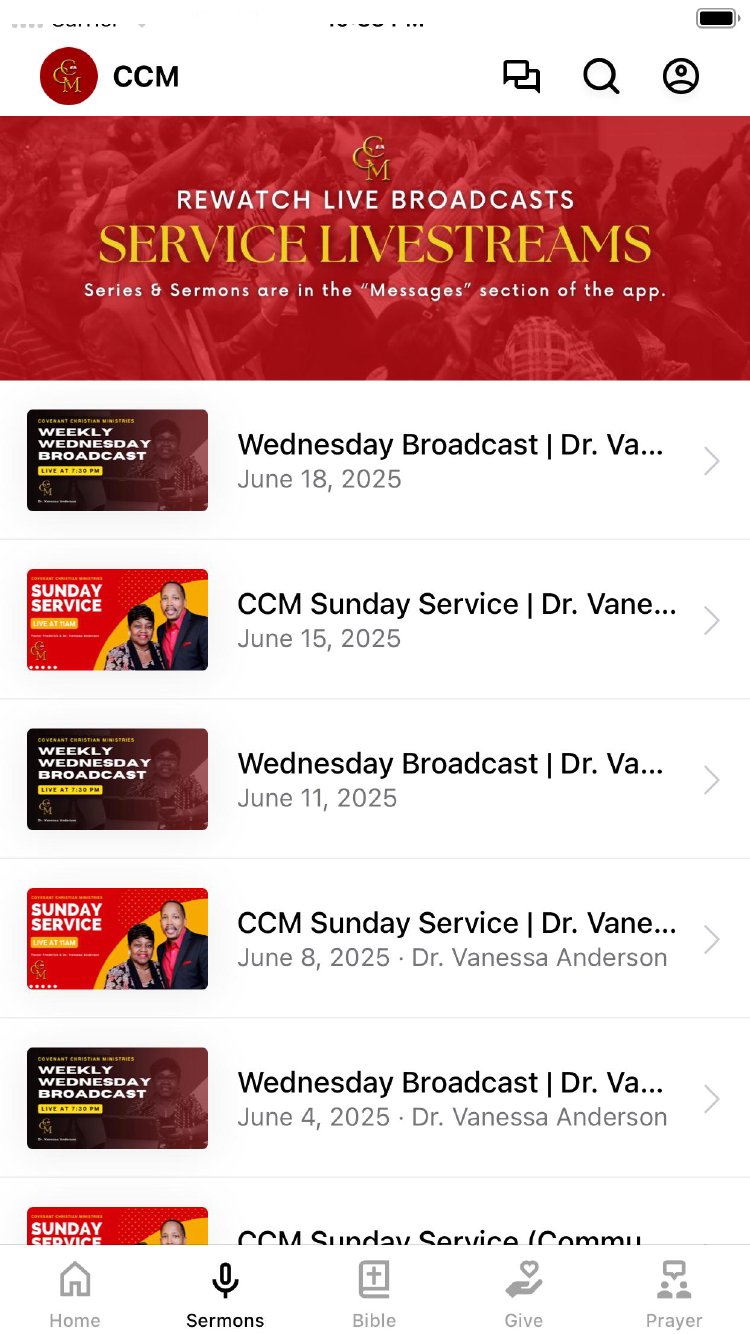750x1334 pixels.
Task: Open the profile account icon
Action: [x=681, y=77]
